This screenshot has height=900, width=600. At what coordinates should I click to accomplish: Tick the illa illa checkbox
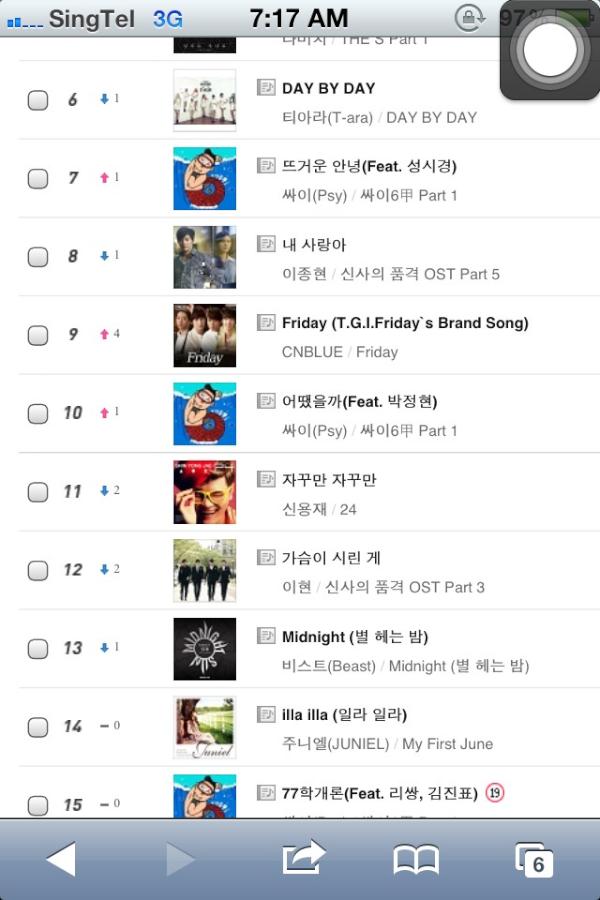pos(37,727)
